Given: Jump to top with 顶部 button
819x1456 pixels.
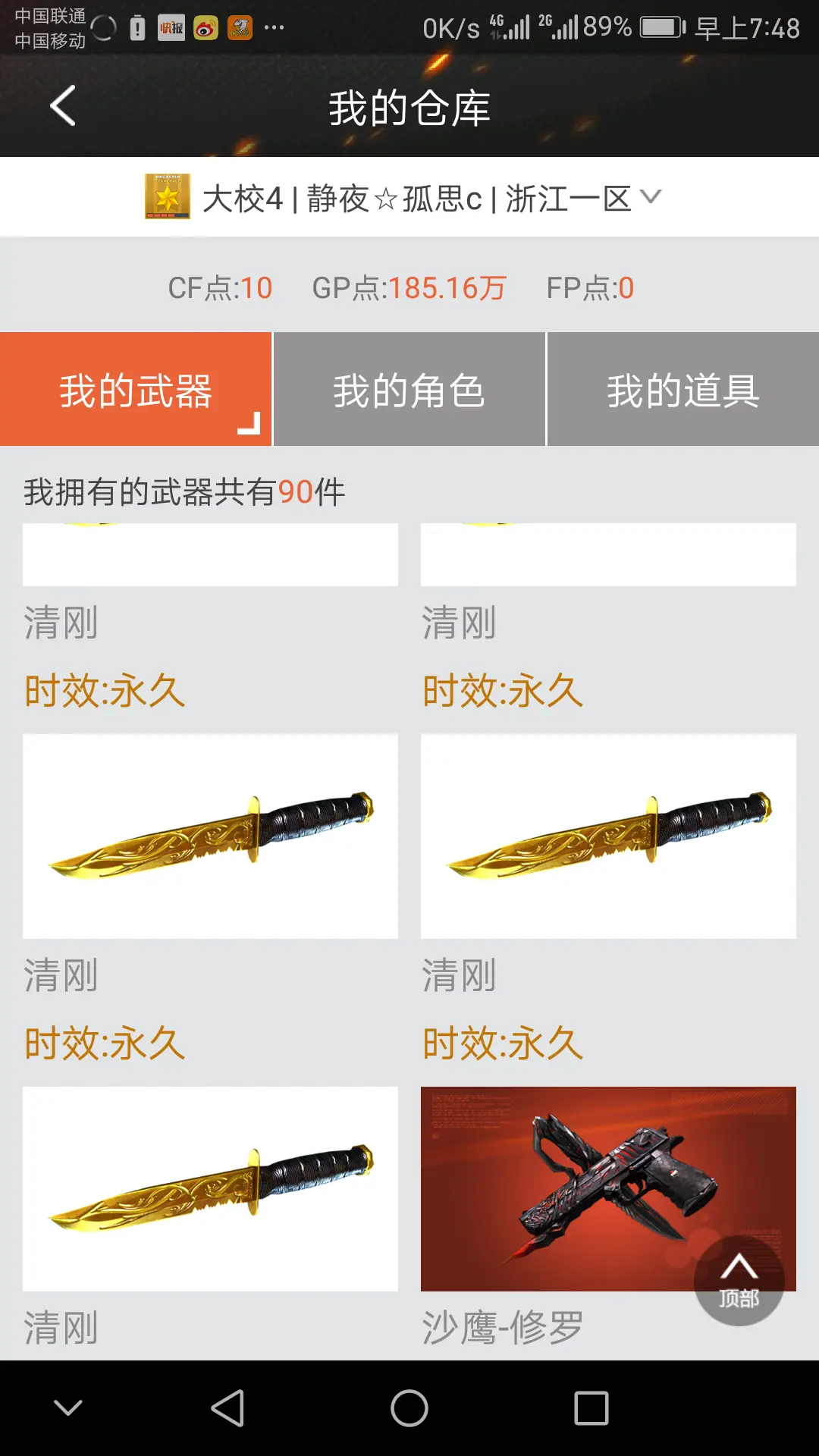Looking at the screenshot, I should [x=739, y=1281].
